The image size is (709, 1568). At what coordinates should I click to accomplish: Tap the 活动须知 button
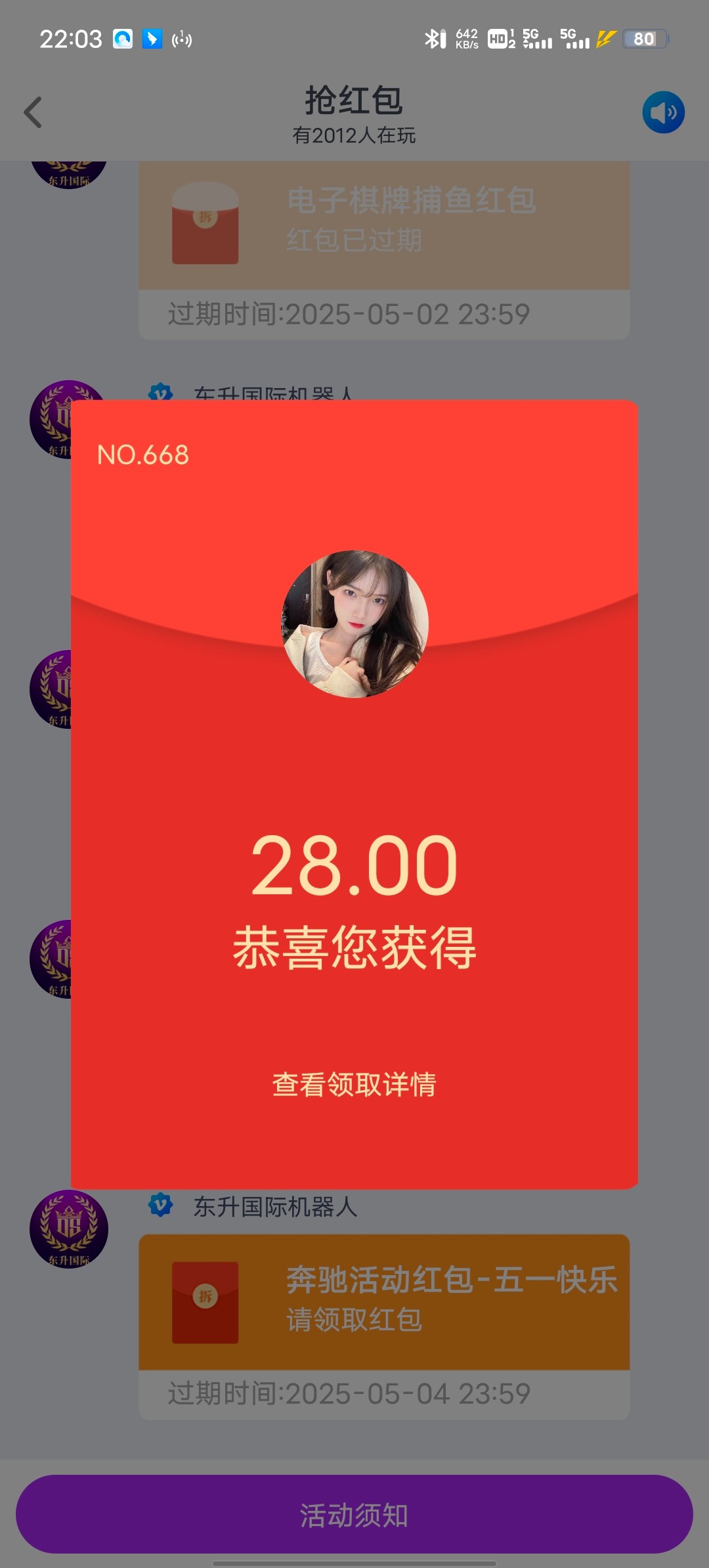click(354, 1515)
